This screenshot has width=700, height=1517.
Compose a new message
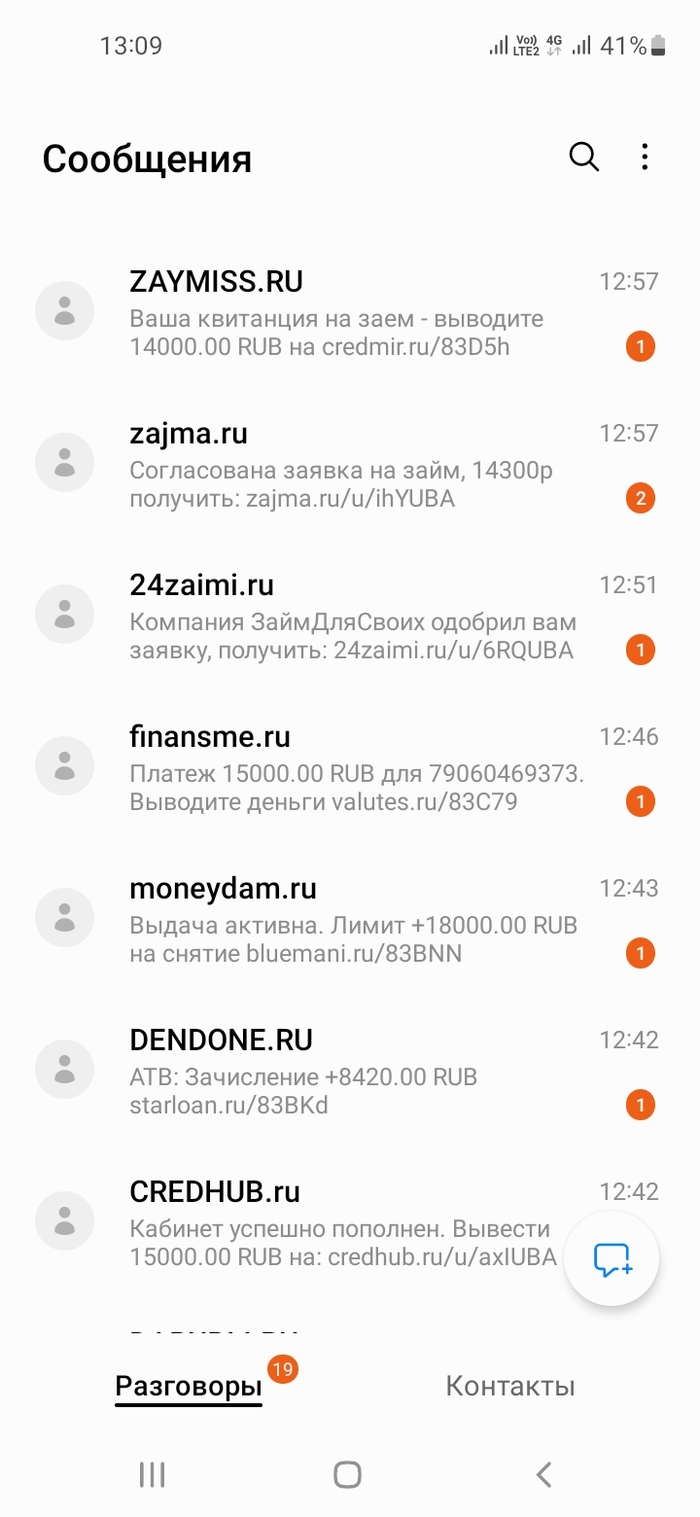[612, 1260]
